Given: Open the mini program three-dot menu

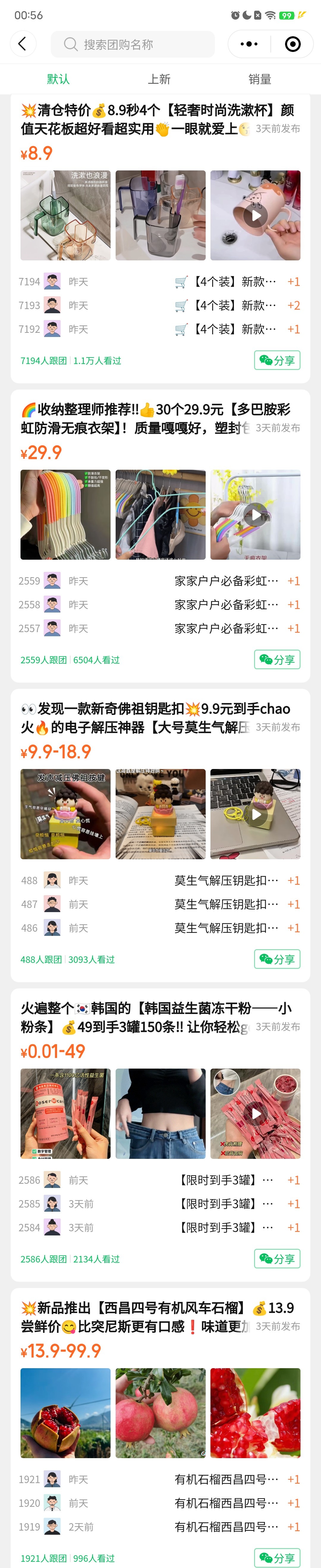Looking at the screenshot, I should point(248,45).
